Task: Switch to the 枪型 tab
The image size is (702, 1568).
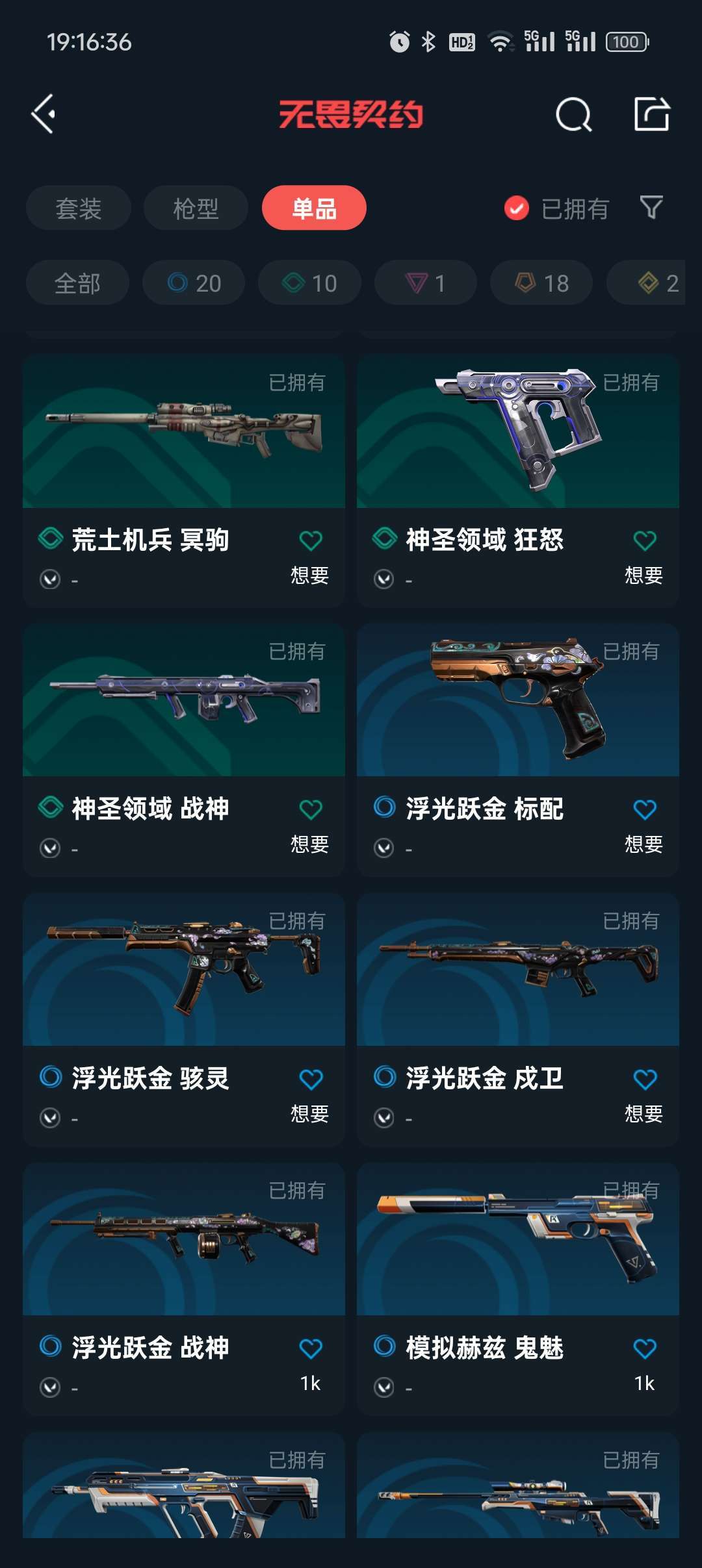Action: [x=196, y=209]
